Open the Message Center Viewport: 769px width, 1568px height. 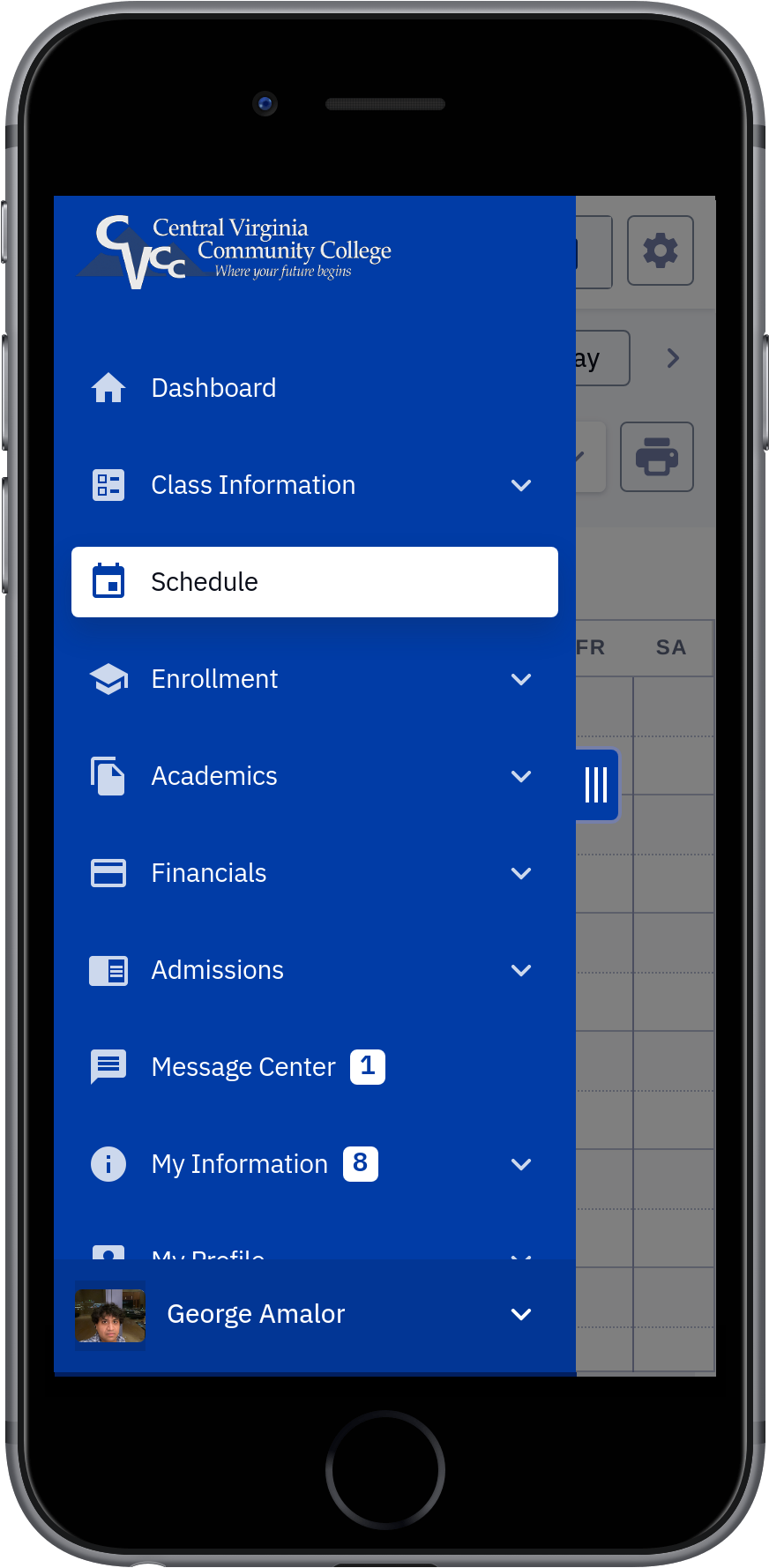(314, 1067)
